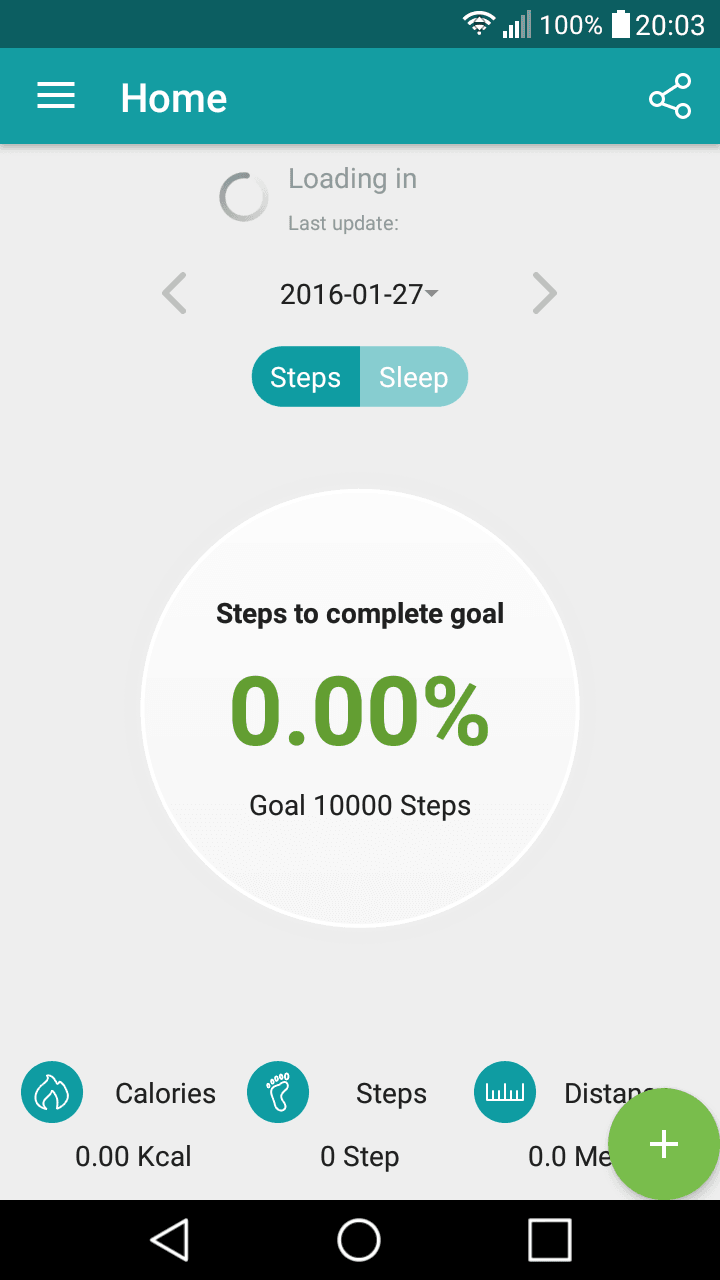This screenshot has width=720, height=1280.
Task: Open the 2016-01-27 date dropdown
Action: (359, 294)
